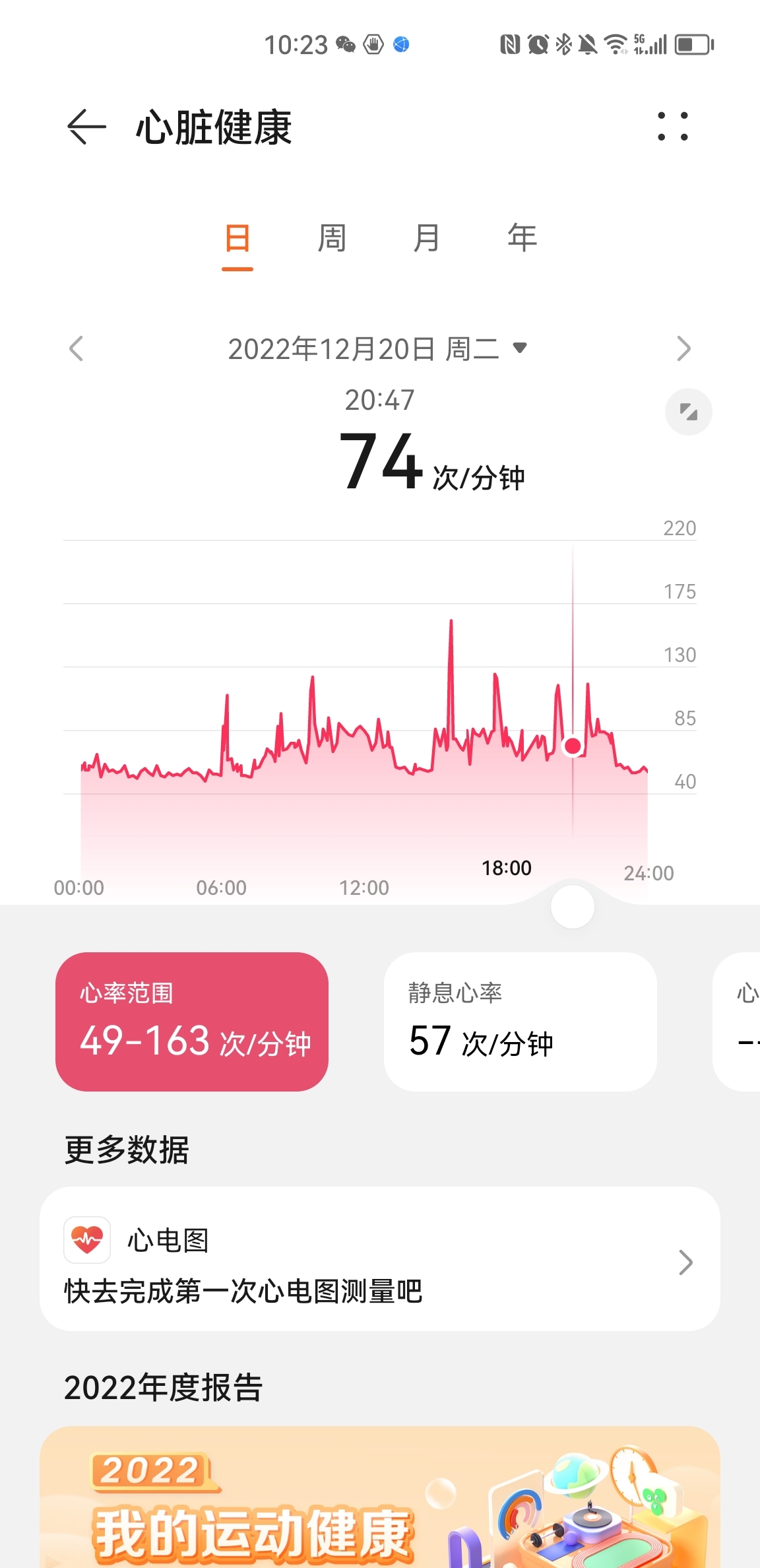760x1568 pixels.
Task: Select the 静息心率 card
Action: [521, 1022]
